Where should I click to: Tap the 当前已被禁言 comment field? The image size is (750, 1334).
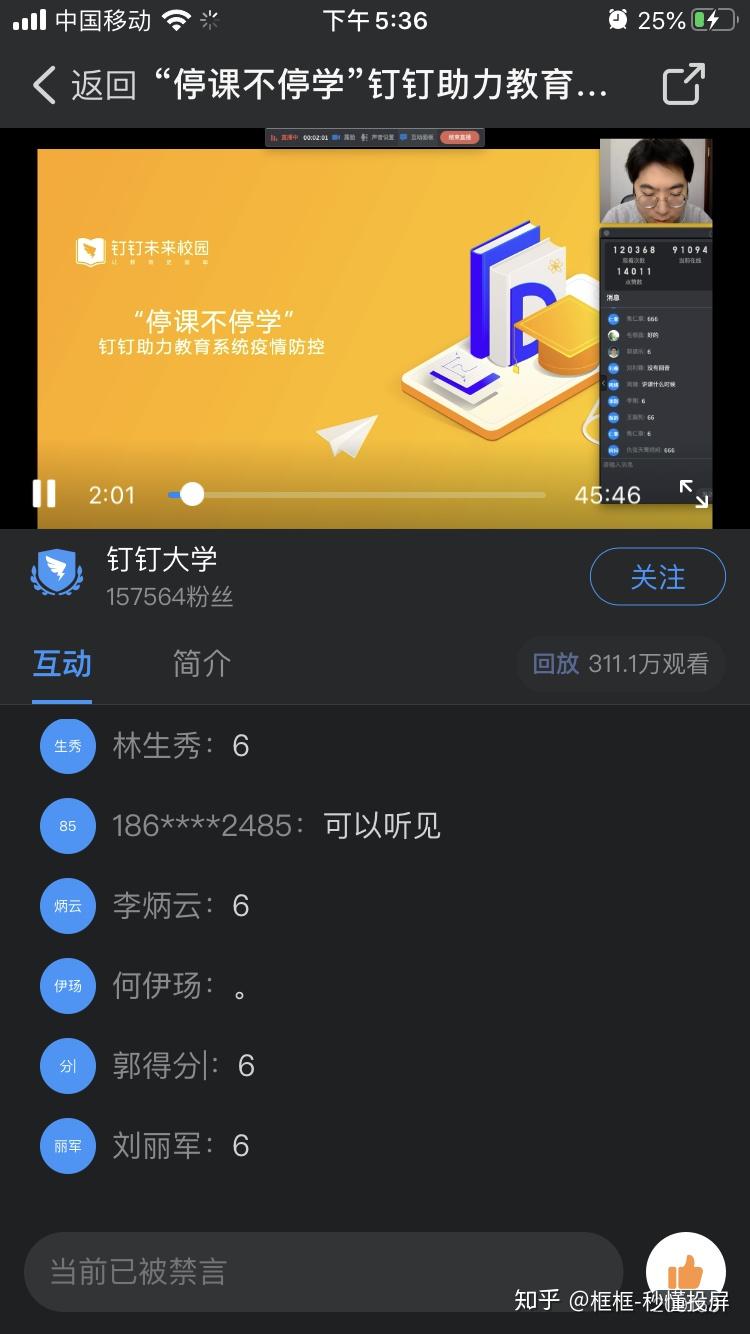pos(322,1272)
